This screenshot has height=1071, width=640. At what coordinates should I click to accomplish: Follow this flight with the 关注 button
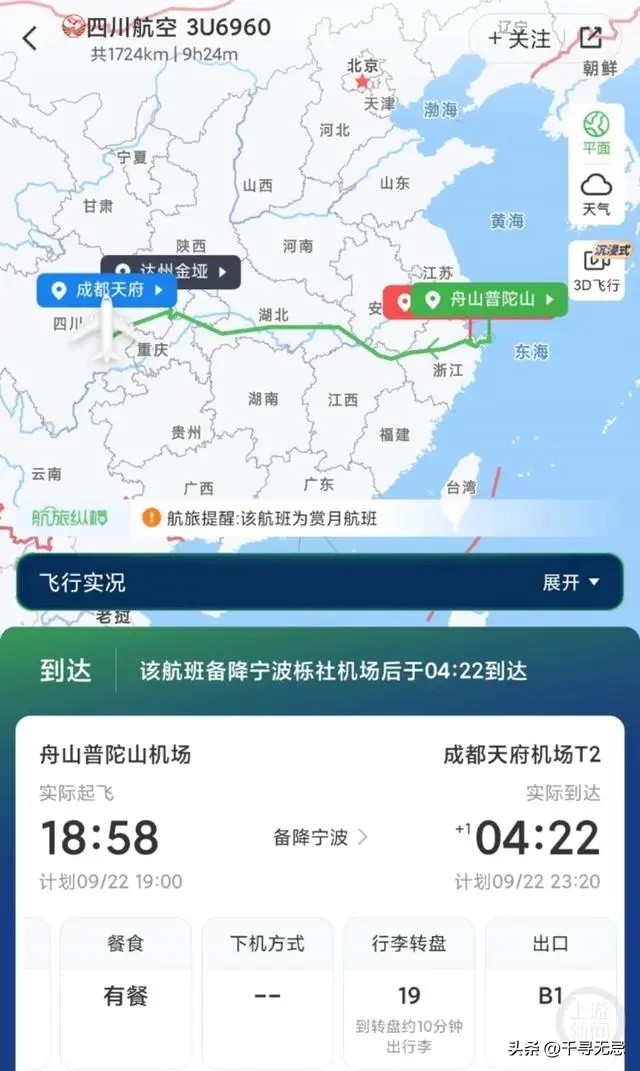coord(519,38)
